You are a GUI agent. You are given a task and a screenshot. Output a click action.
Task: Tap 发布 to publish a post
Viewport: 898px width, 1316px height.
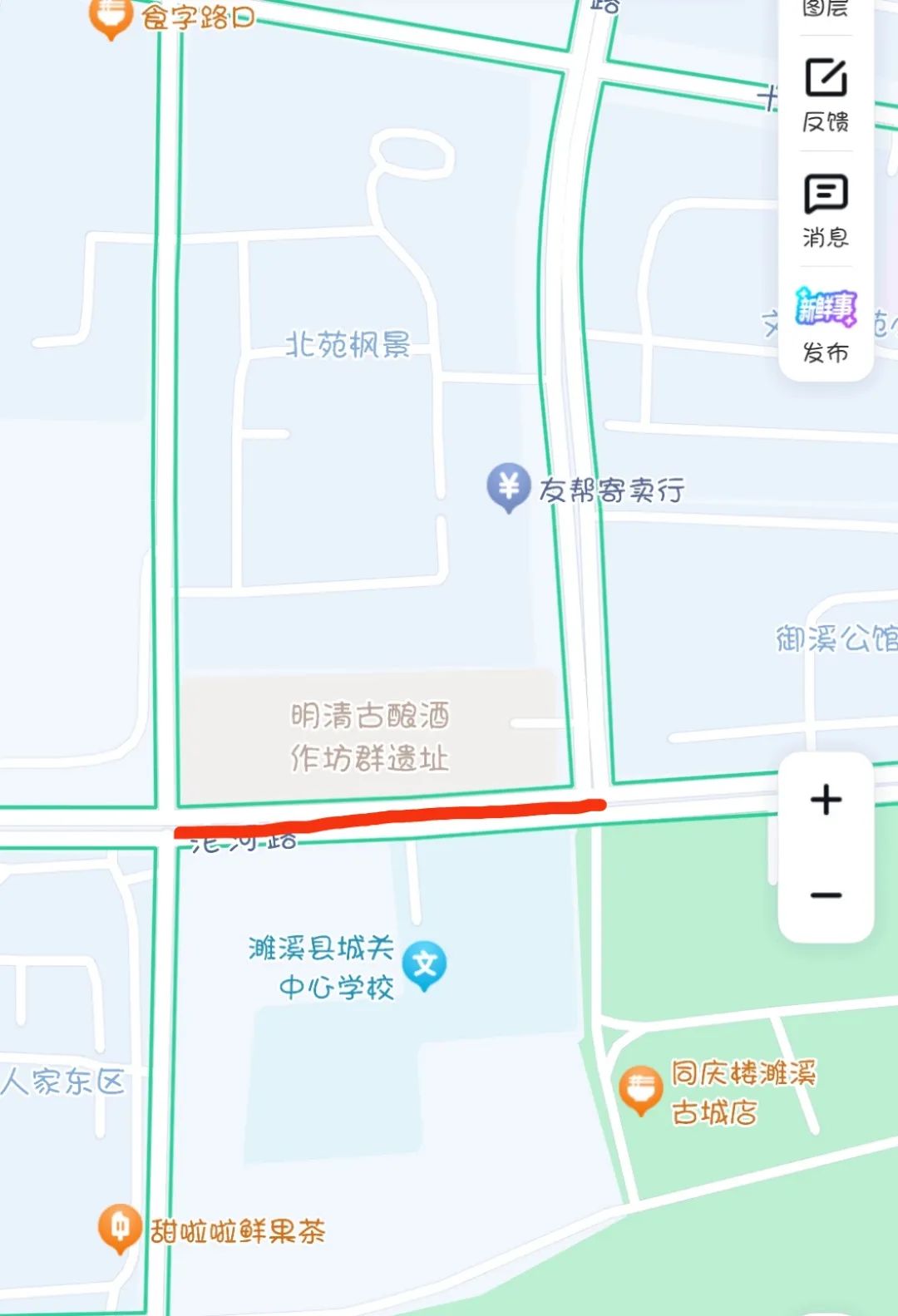click(x=826, y=325)
